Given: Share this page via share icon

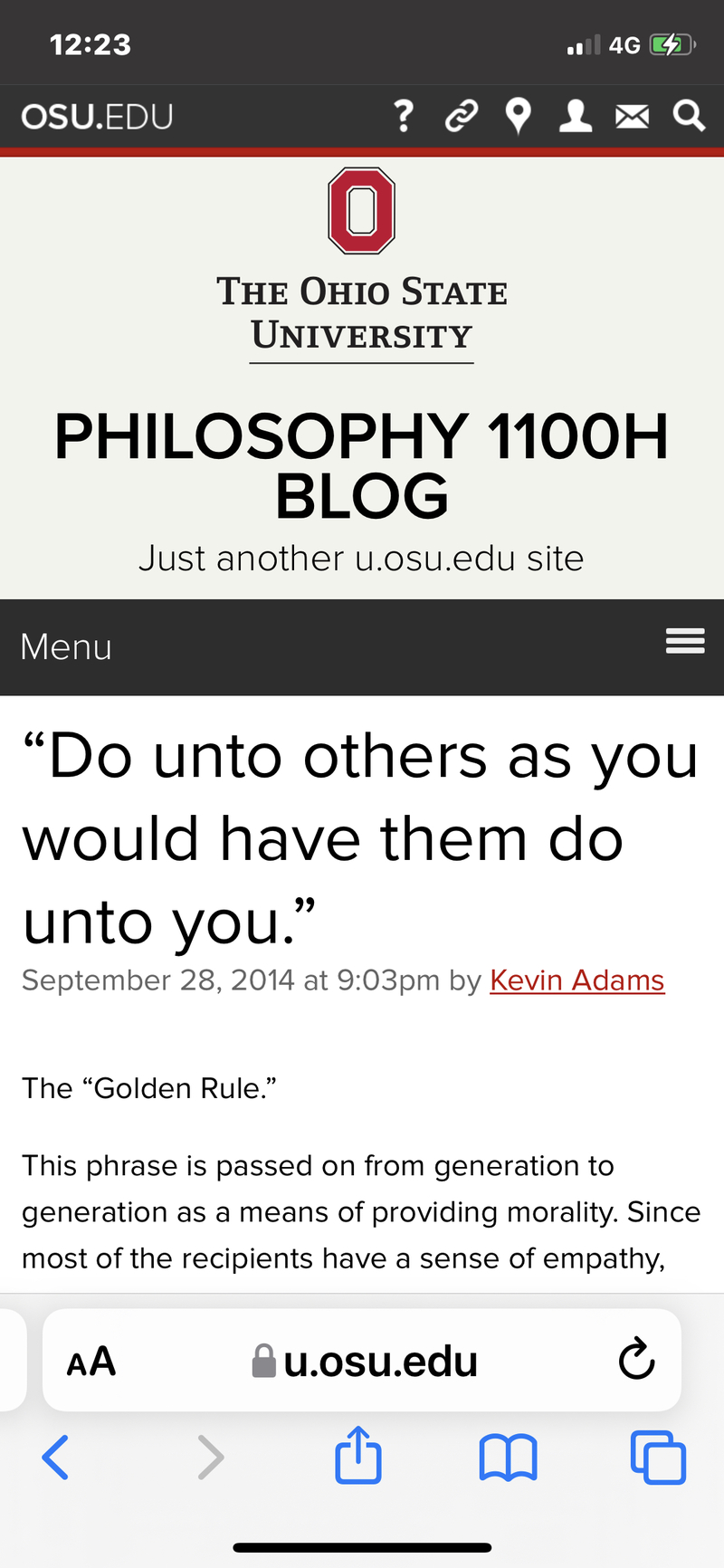Looking at the screenshot, I should (358, 1456).
